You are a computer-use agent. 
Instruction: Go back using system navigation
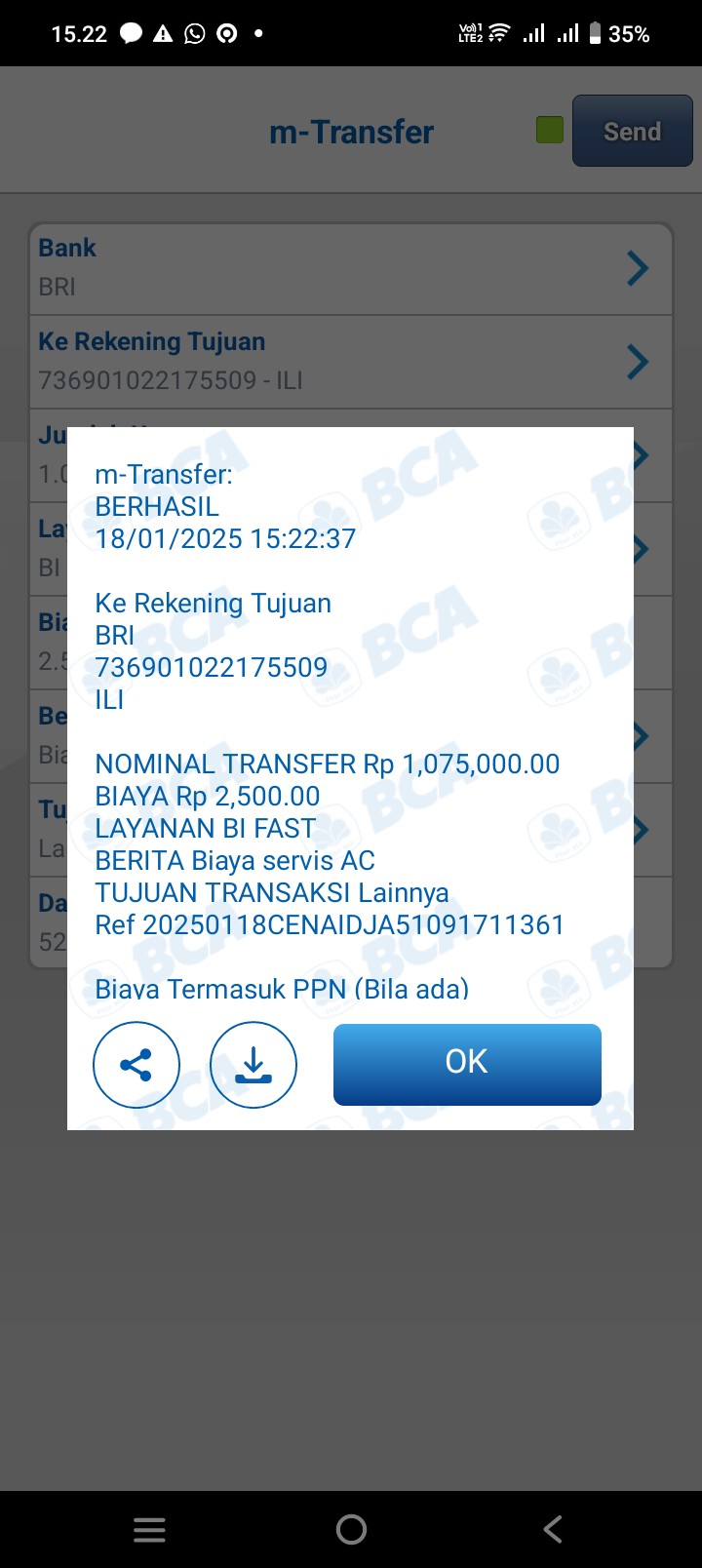tap(553, 1529)
